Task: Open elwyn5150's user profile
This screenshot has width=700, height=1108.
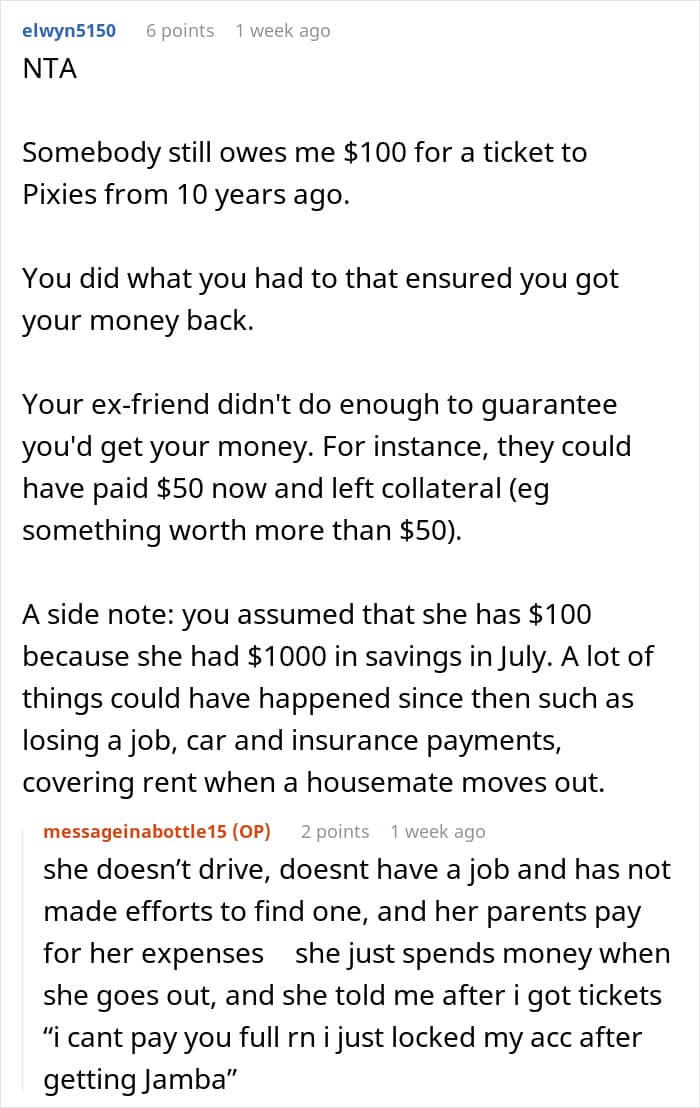Action: point(69,31)
